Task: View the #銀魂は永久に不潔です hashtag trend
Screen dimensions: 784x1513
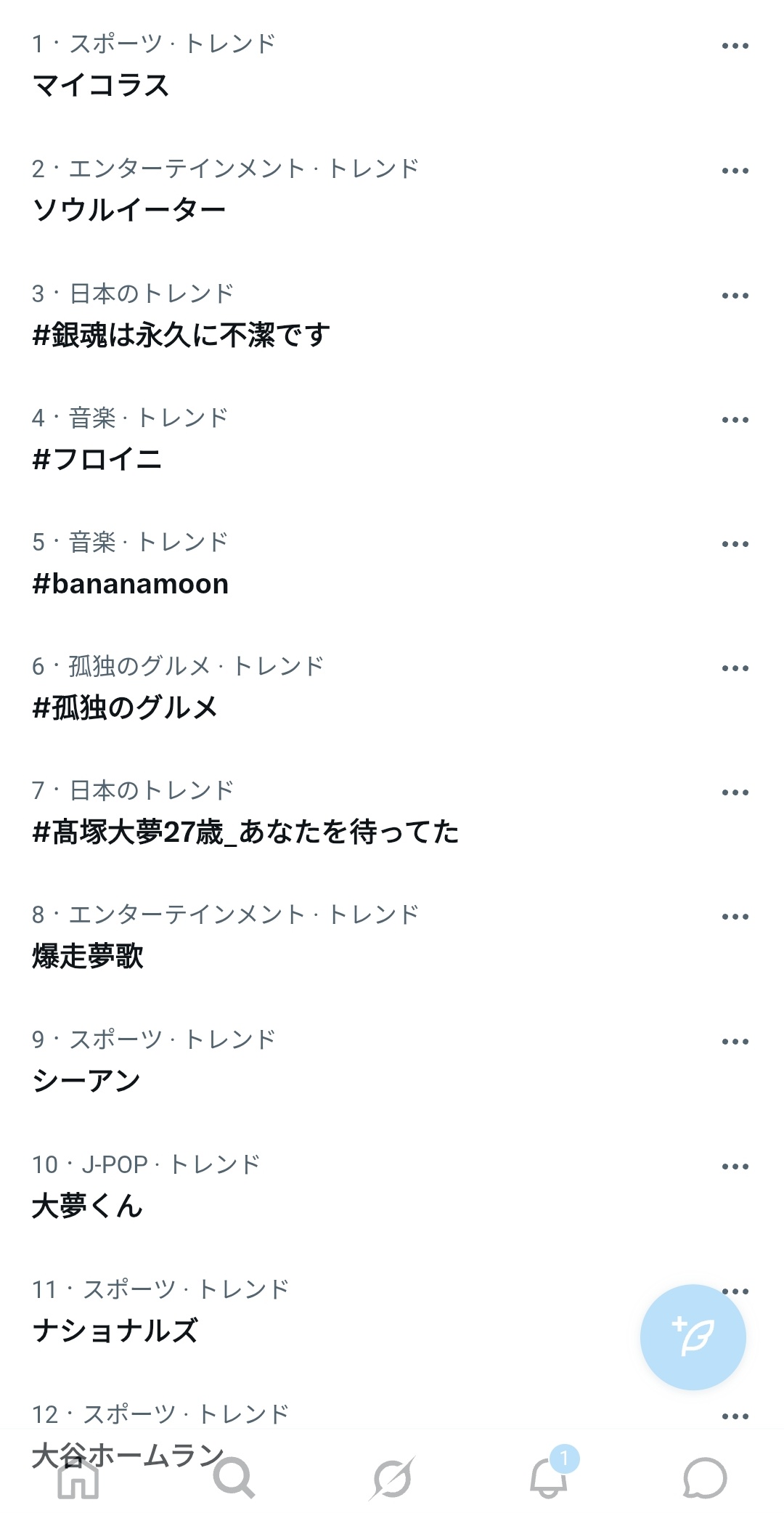Action: (x=181, y=336)
